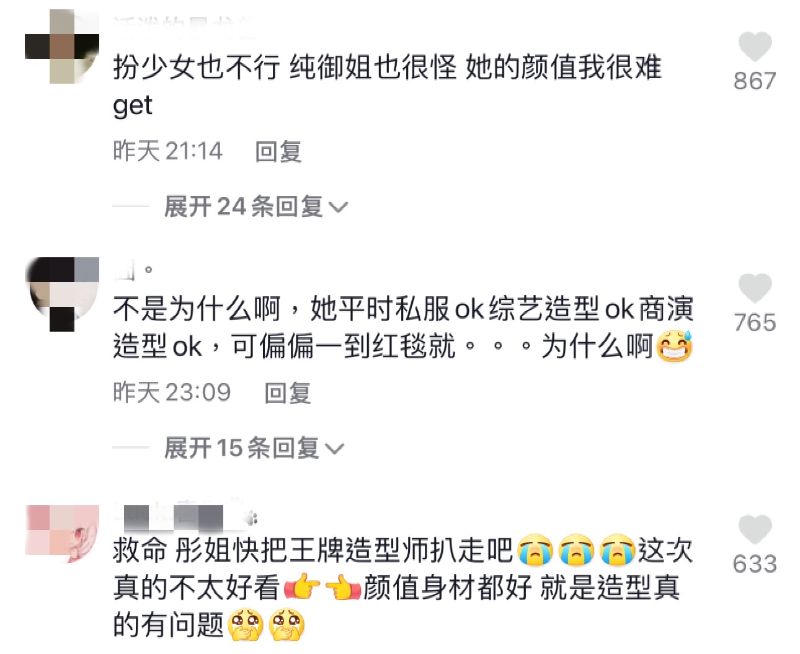This screenshot has width=800, height=654.
Task: Like the comment with 633 likes
Action: click(754, 530)
